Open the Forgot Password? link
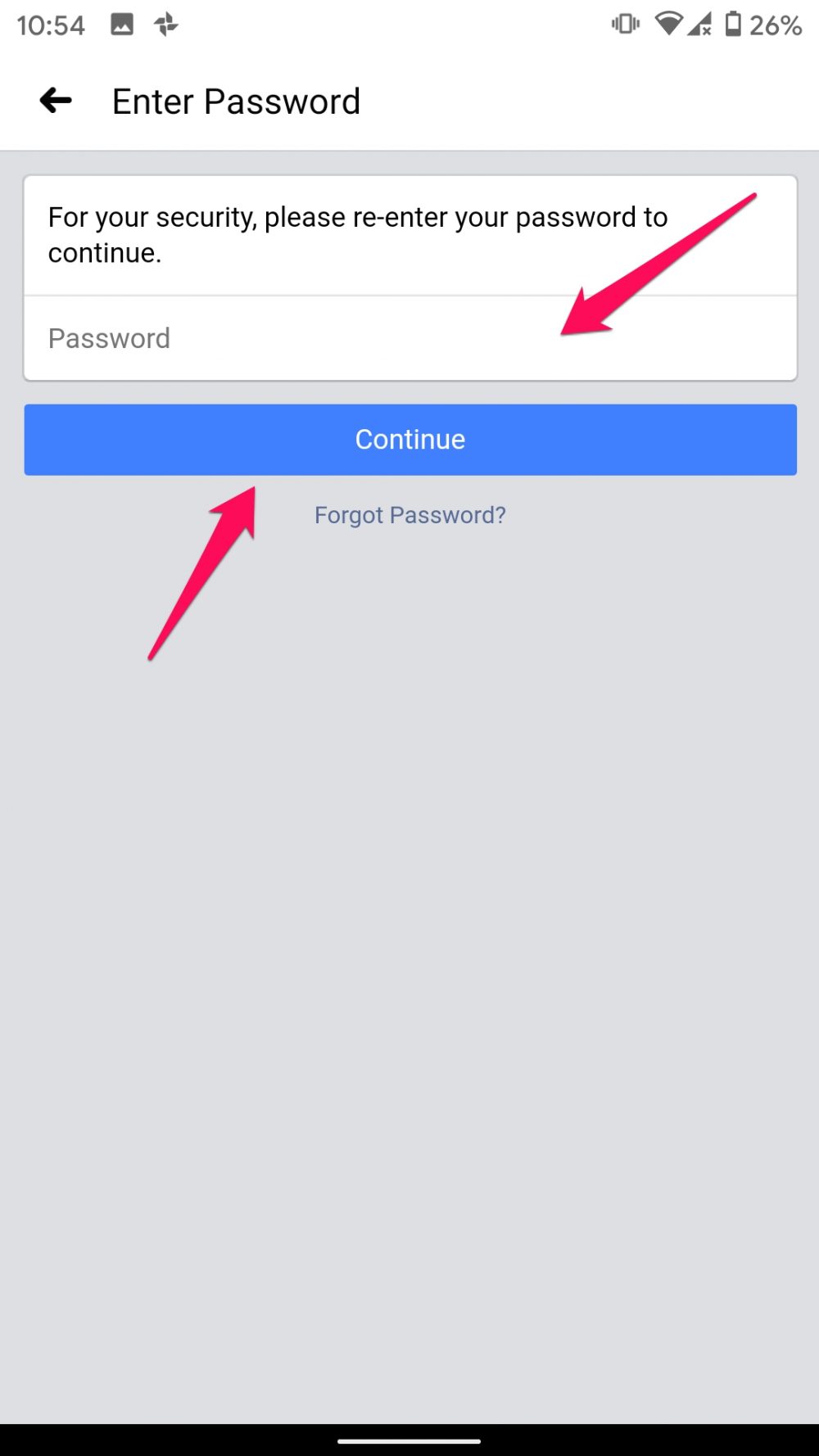Viewport: 819px width, 1456px height. [x=409, y=515]
